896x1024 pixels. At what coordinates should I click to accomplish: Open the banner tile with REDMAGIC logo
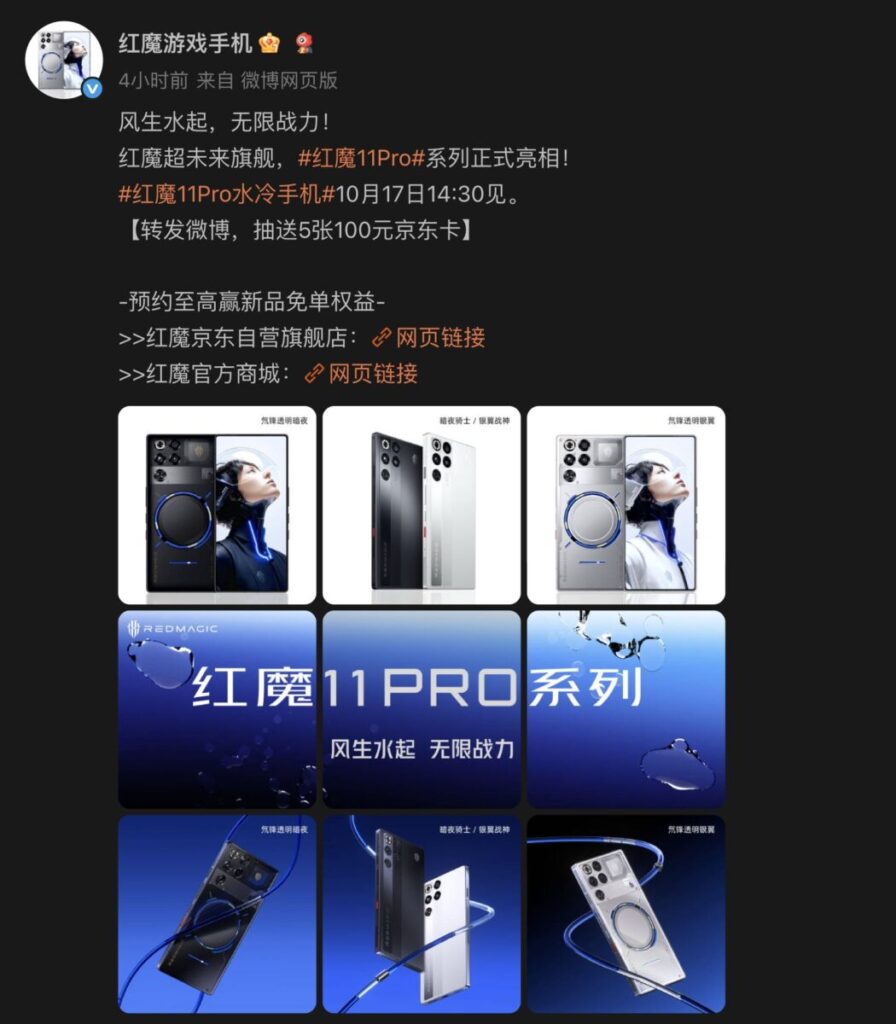coord(217,709)
